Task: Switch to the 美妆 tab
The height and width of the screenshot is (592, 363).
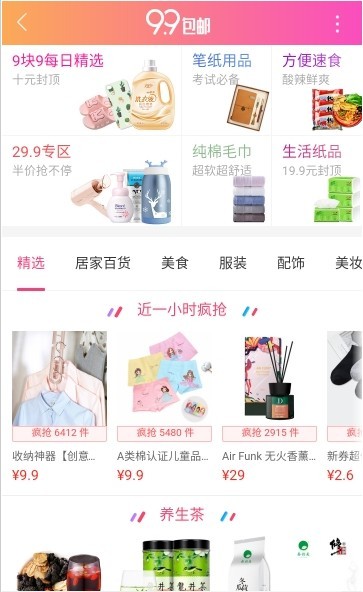Action: click(348, 263)
